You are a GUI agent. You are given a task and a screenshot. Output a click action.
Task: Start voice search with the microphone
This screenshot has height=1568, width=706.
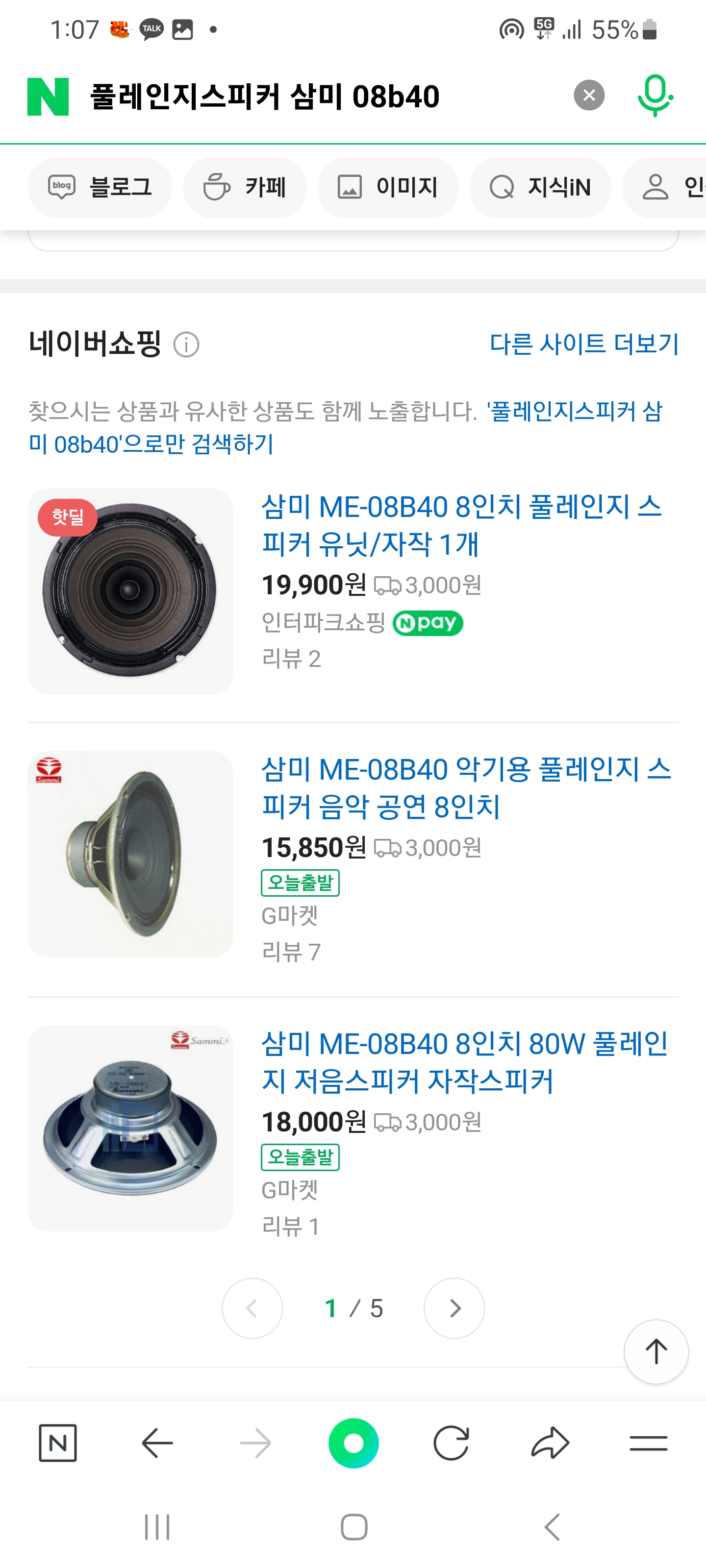(x=654, y=96)
